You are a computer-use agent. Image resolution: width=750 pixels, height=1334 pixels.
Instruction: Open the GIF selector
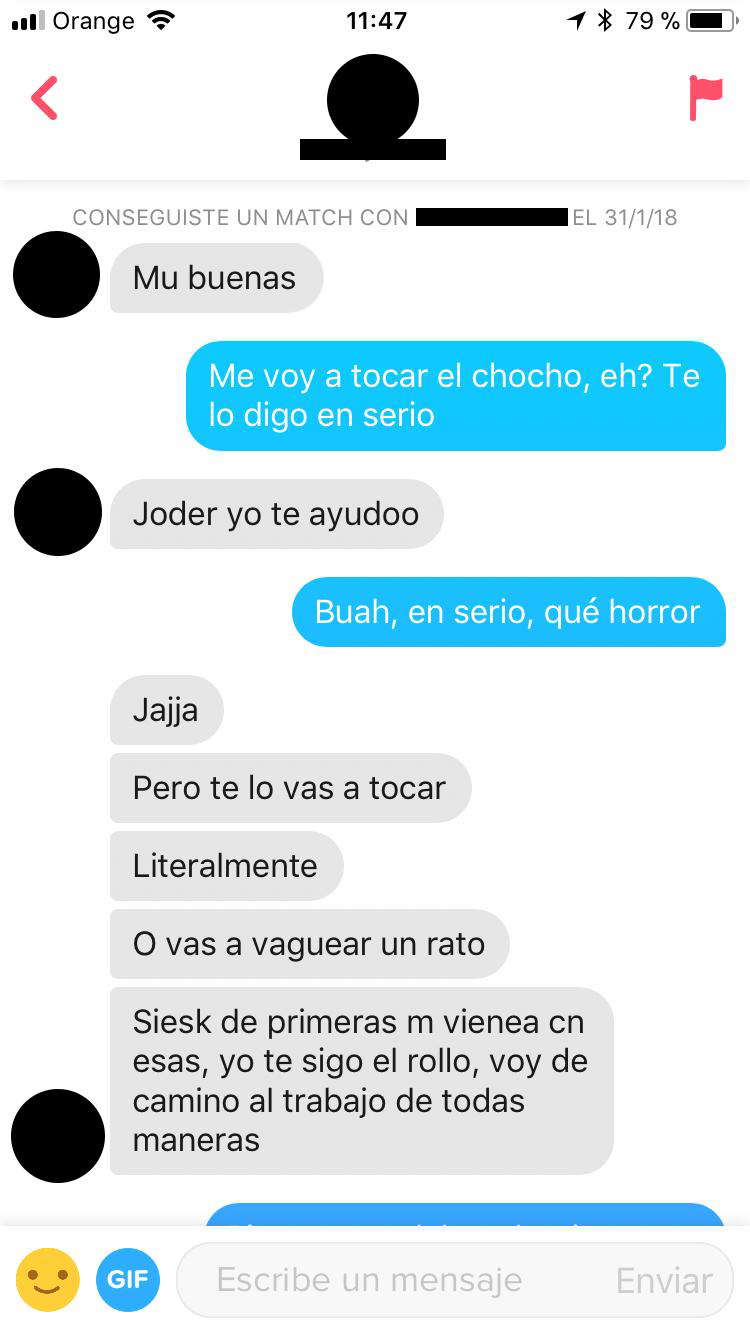click(x=128, y=1280)
